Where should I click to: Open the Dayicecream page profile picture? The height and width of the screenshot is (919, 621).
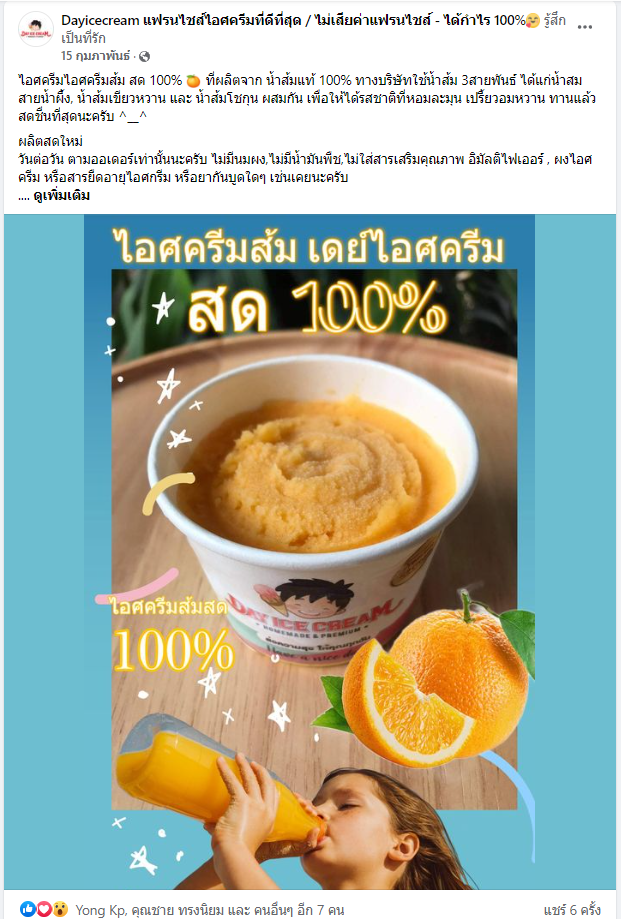(36, 30)
